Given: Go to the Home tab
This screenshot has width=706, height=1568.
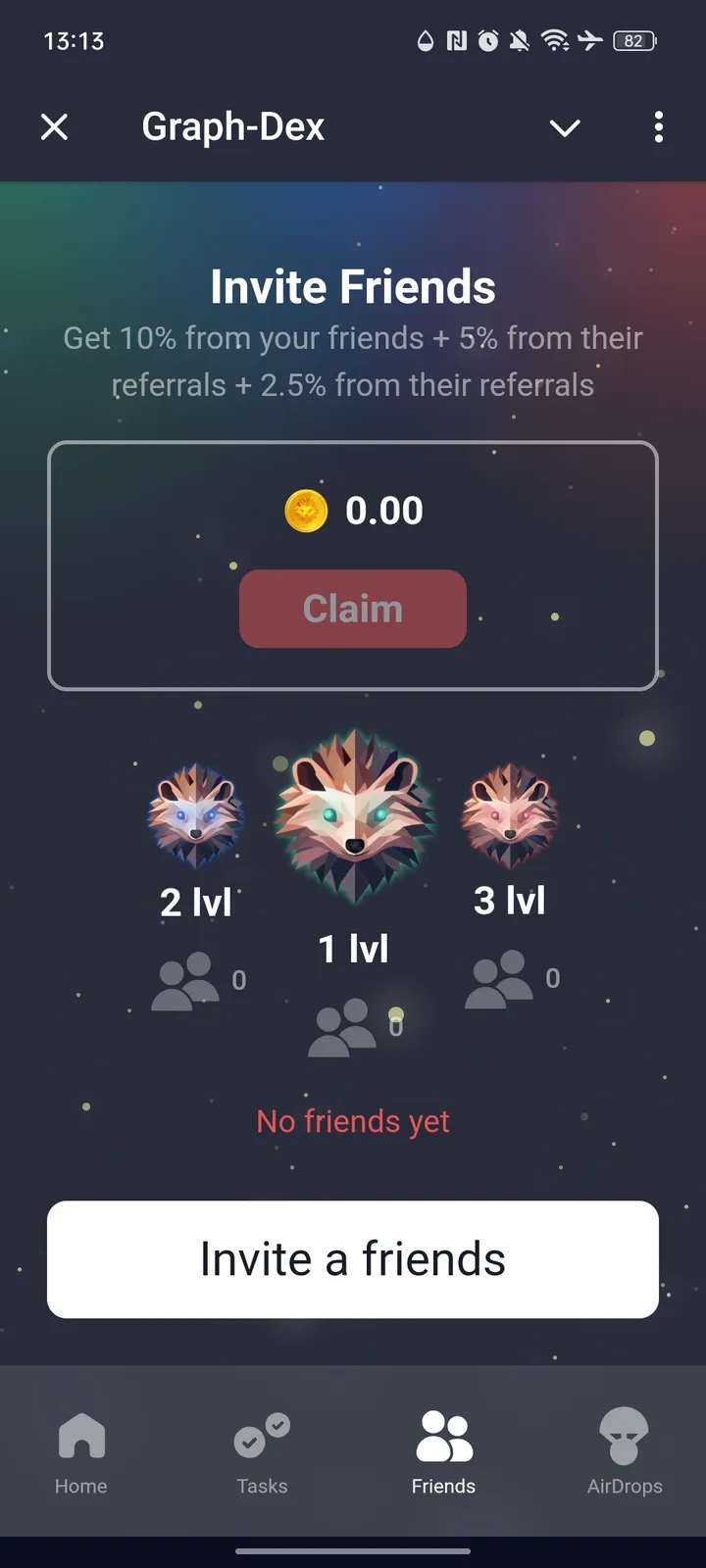Looking at the screenshot, I should (x=81, y=1452).
